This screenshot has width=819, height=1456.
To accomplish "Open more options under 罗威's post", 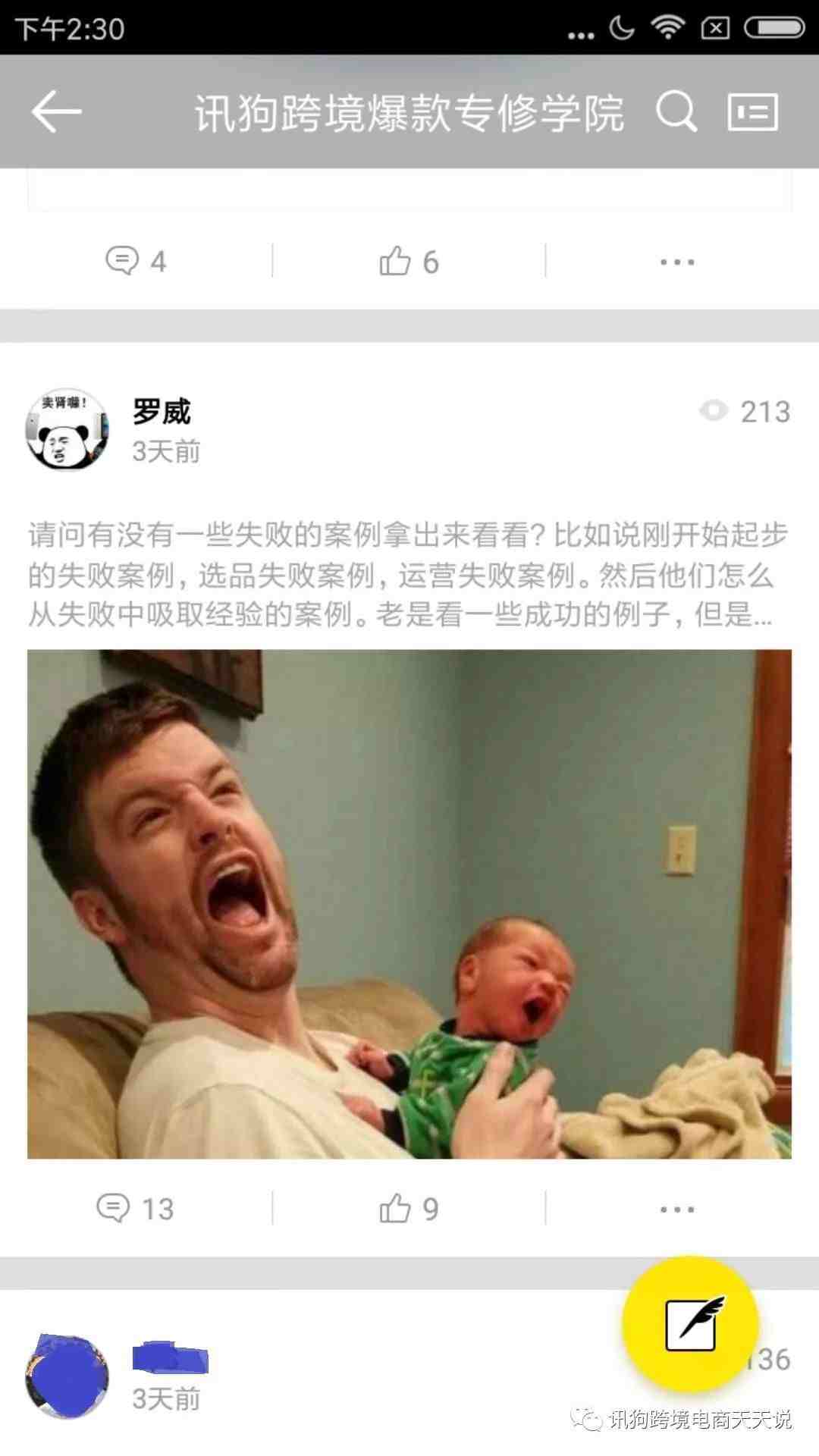I will point(676,1208).
